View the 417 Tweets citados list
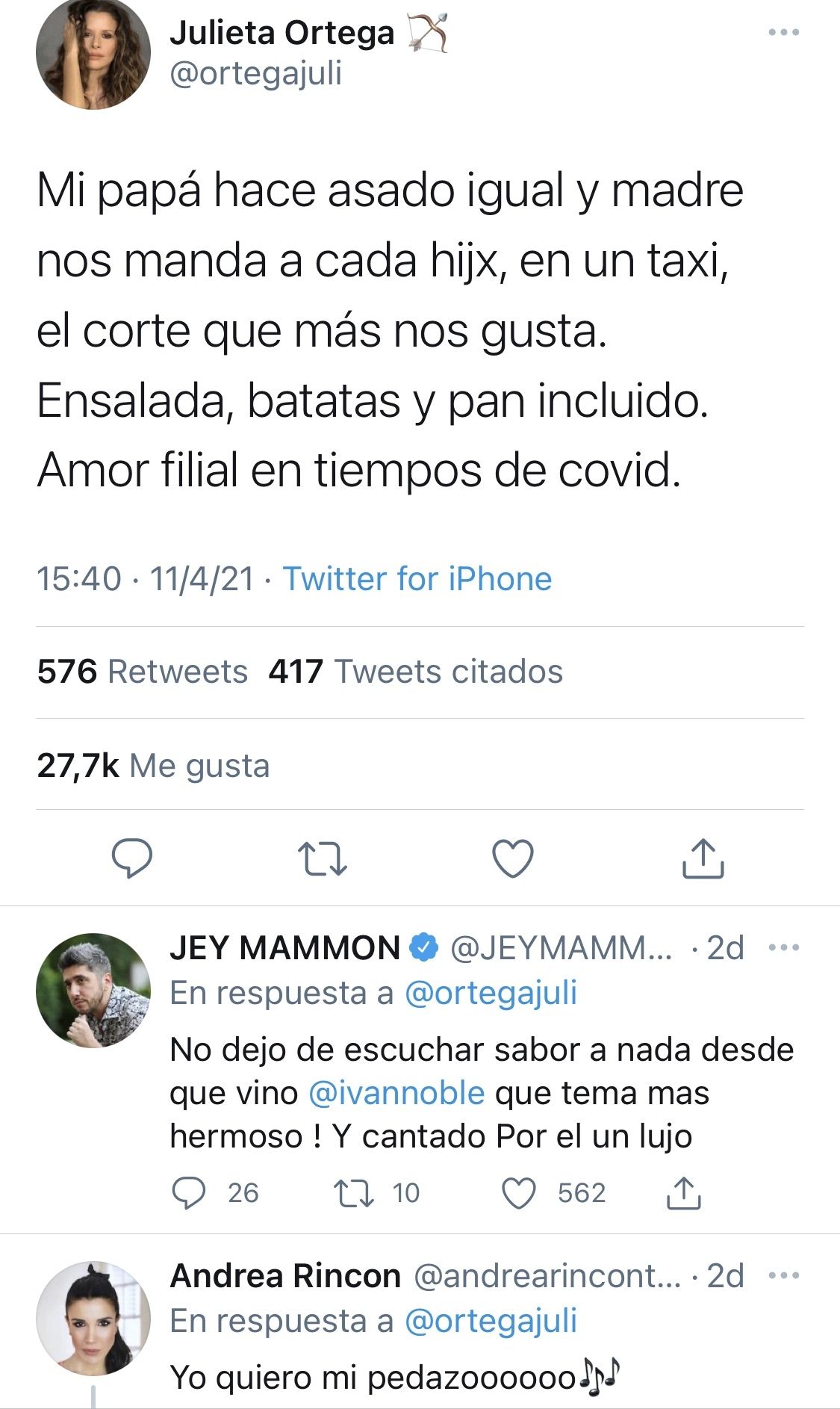This screenshot has height=1409, width=840. [x=415, y=672]
